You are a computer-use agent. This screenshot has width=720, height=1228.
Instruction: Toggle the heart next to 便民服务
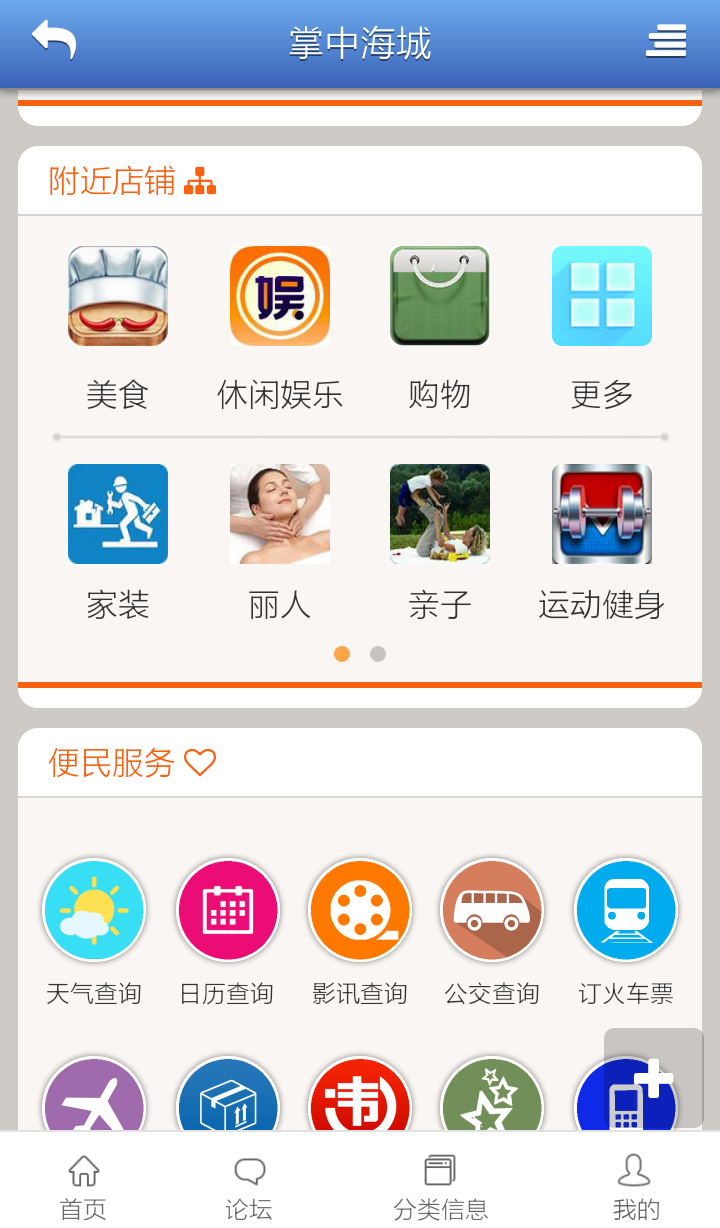tap(200, 762)
